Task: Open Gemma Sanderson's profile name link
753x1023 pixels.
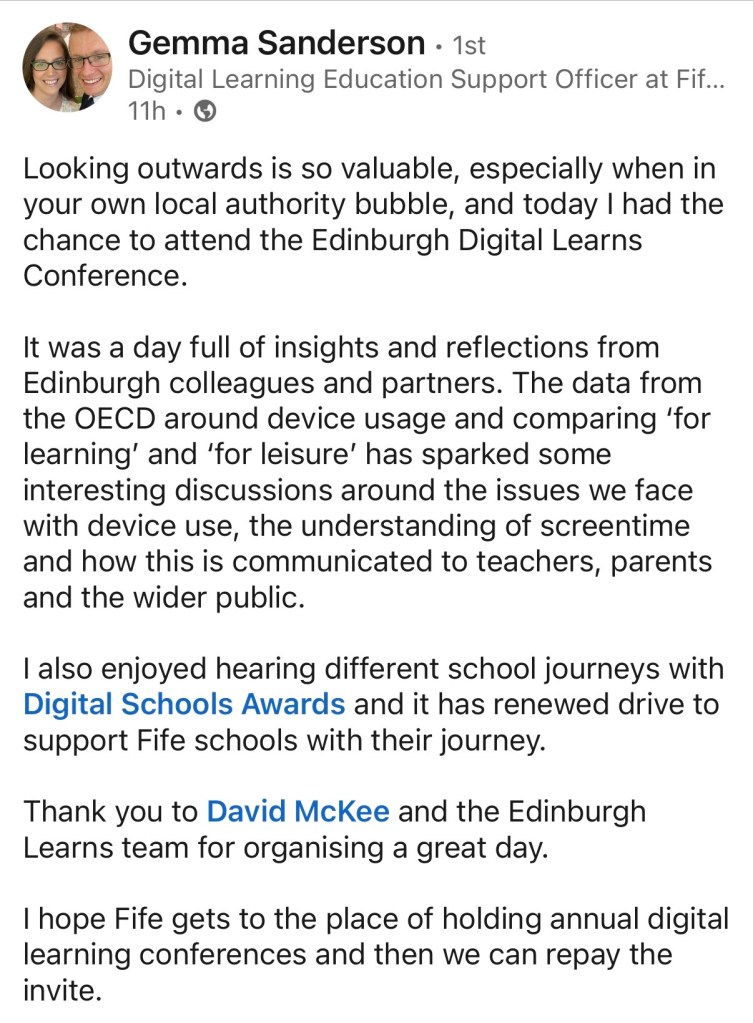Action: coord(277,43)
